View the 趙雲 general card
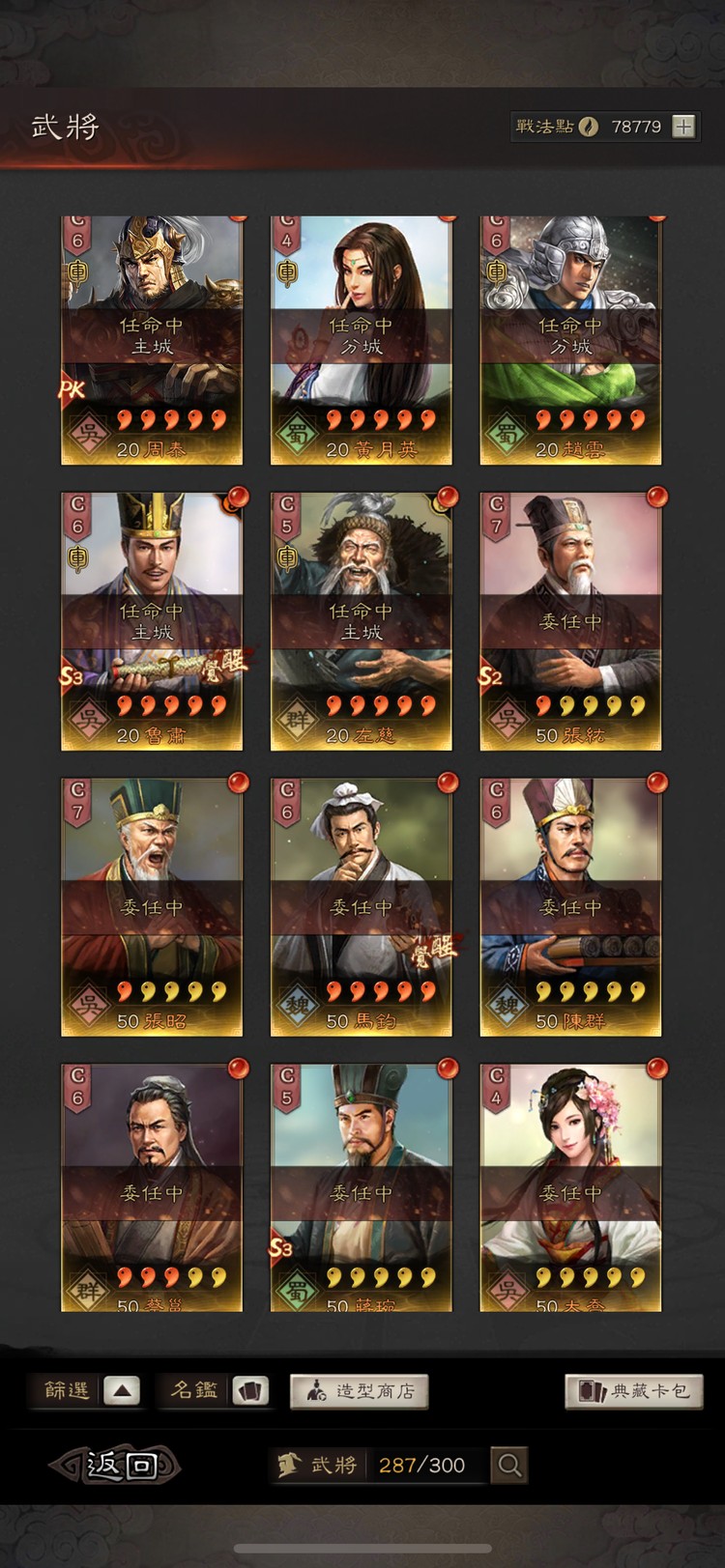This screenshot has width=725, height=1568. pos(570,340)
